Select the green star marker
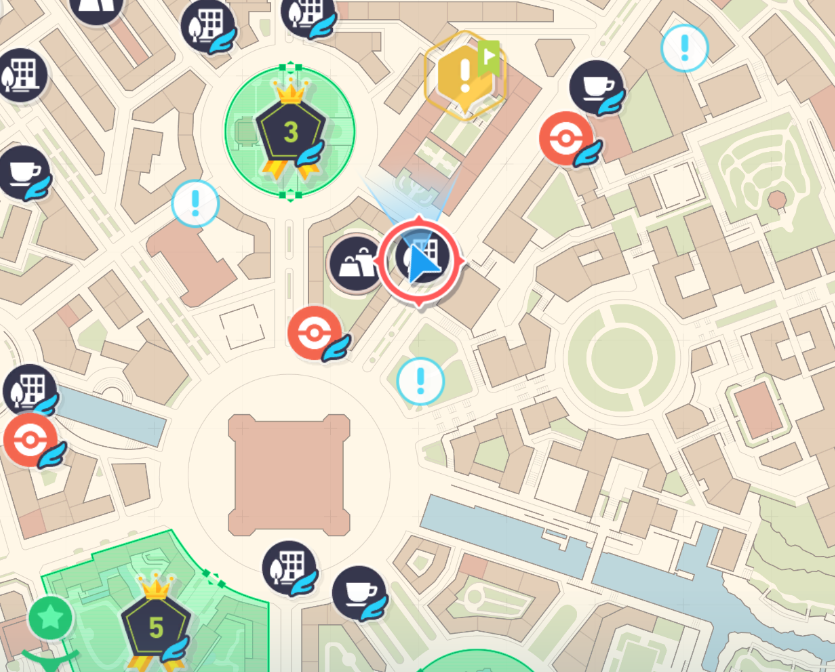 click(50, 618)
